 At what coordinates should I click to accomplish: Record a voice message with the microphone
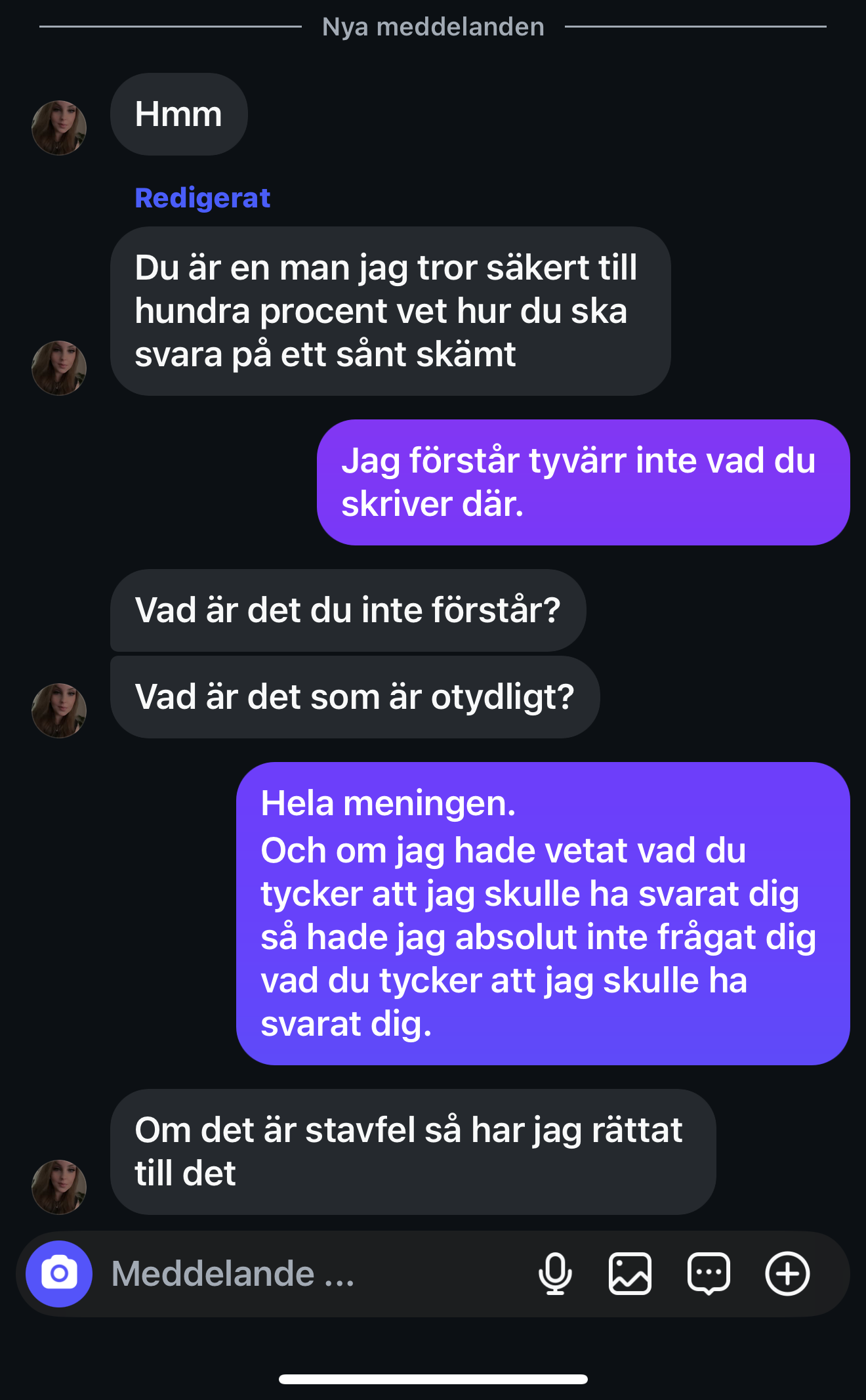(x=555, y=1274)
